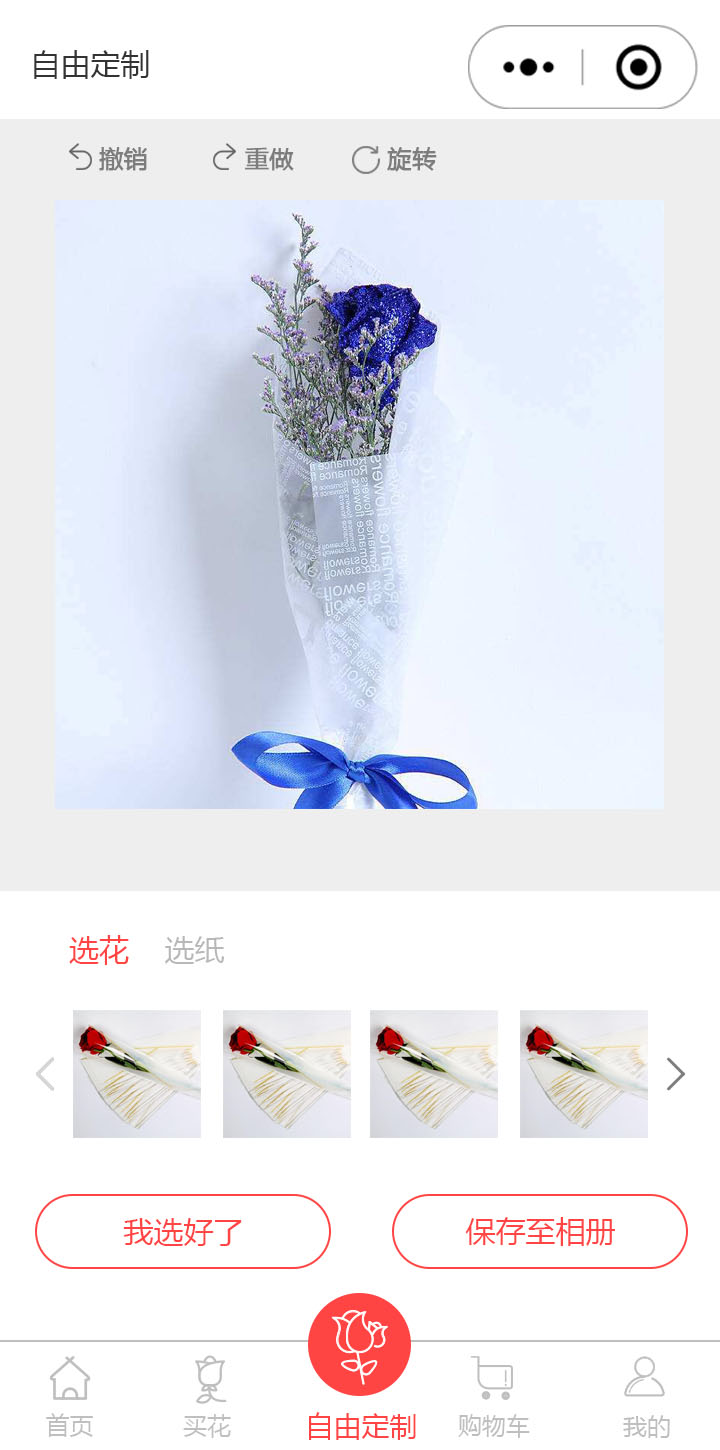Tap 撤销 to undo the last change
Viewport: 720px width, 1450px height.
pyautogui.click(x=108, y=159)
